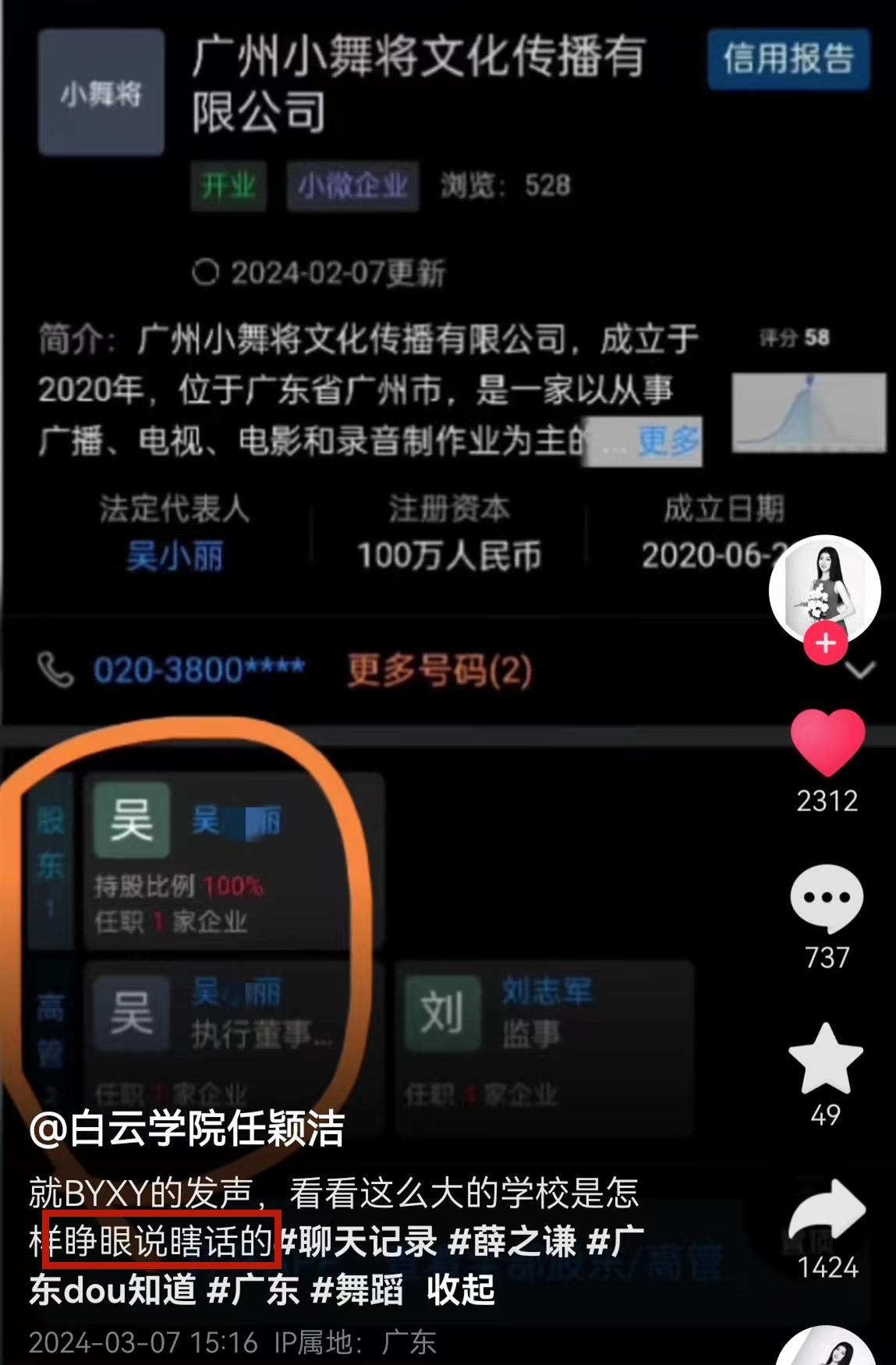Like this video with the heart
896x1365 pixels.
pyautogui.click(x=827, y=742)
